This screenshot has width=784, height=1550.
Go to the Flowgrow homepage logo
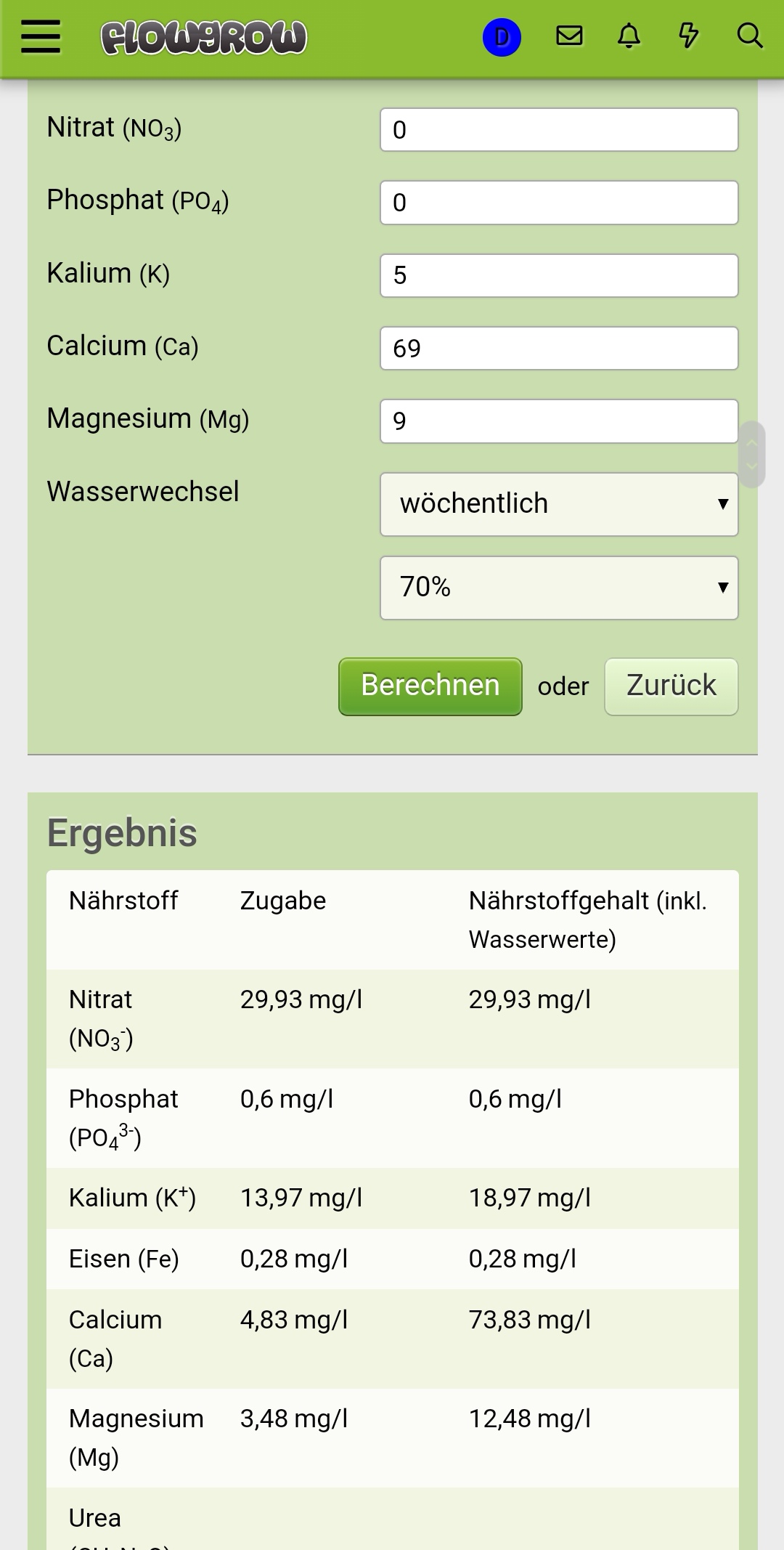[204, 38]
